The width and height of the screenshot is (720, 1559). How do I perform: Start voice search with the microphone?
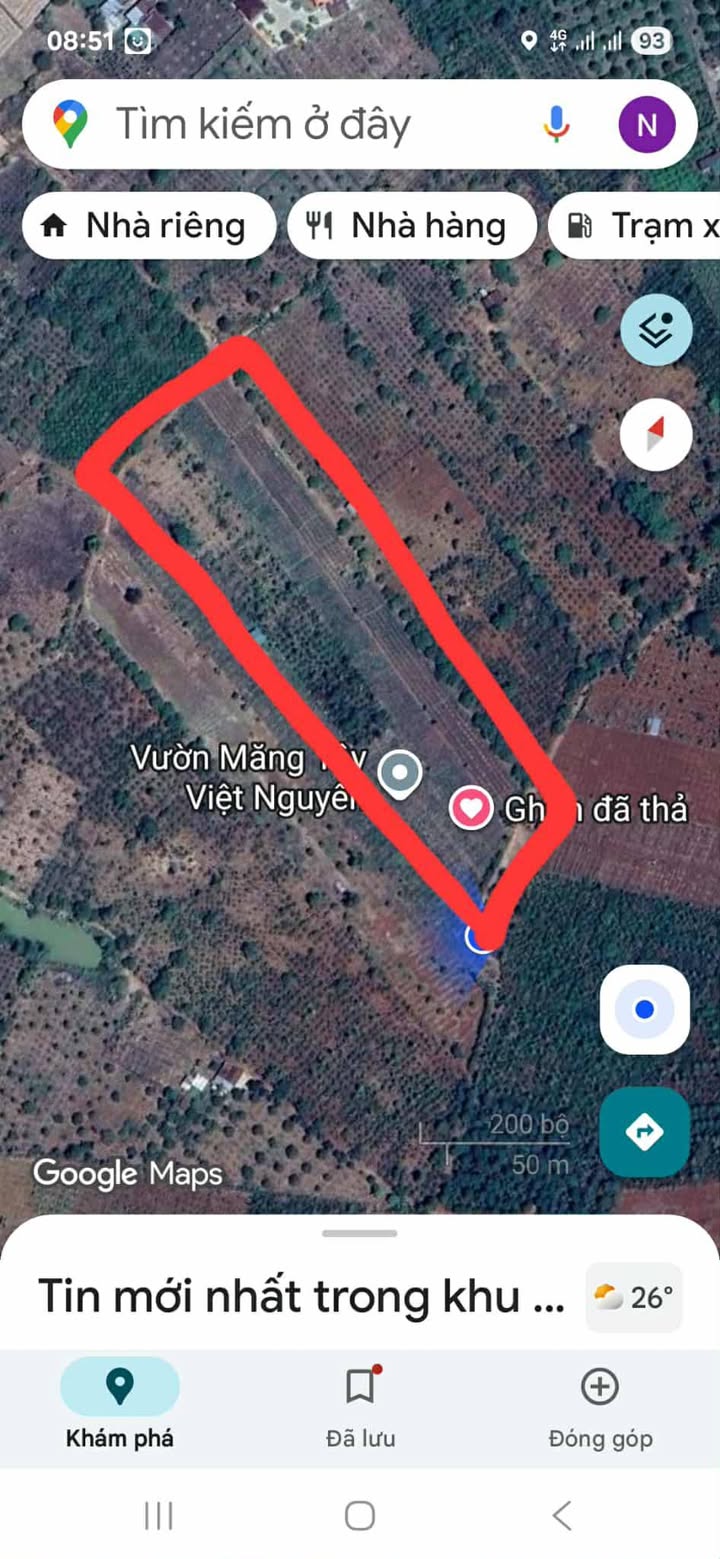556,125
